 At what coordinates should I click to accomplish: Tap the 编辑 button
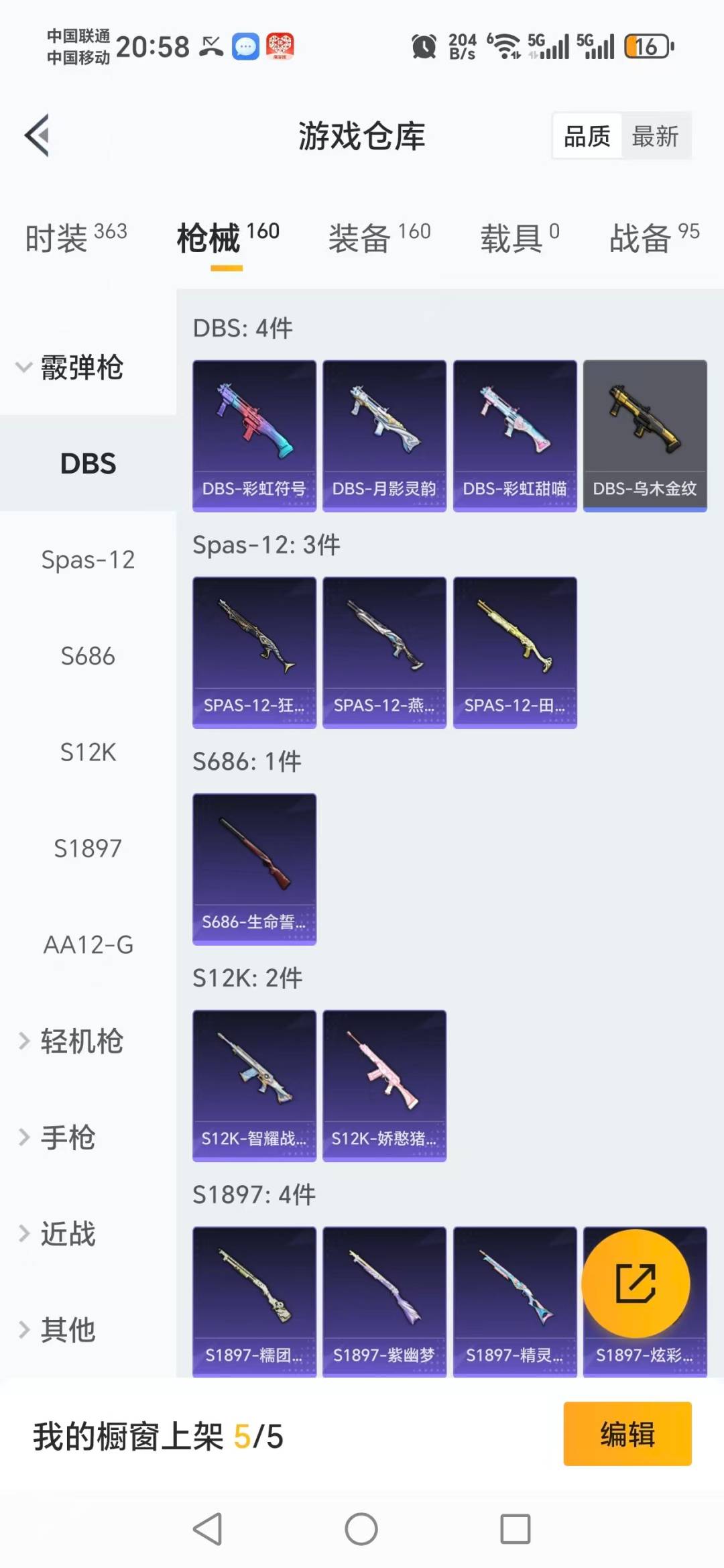[x=627, y=1433]
